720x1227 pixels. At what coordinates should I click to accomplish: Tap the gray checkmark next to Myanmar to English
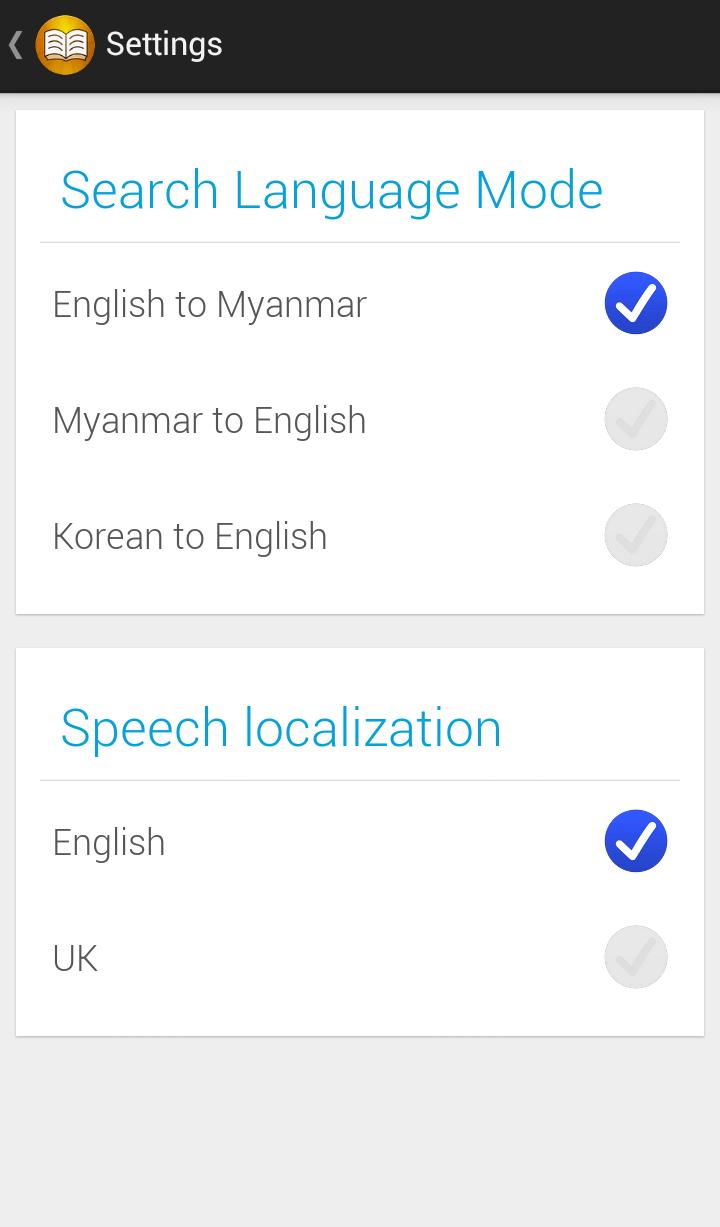coord(636,419)
